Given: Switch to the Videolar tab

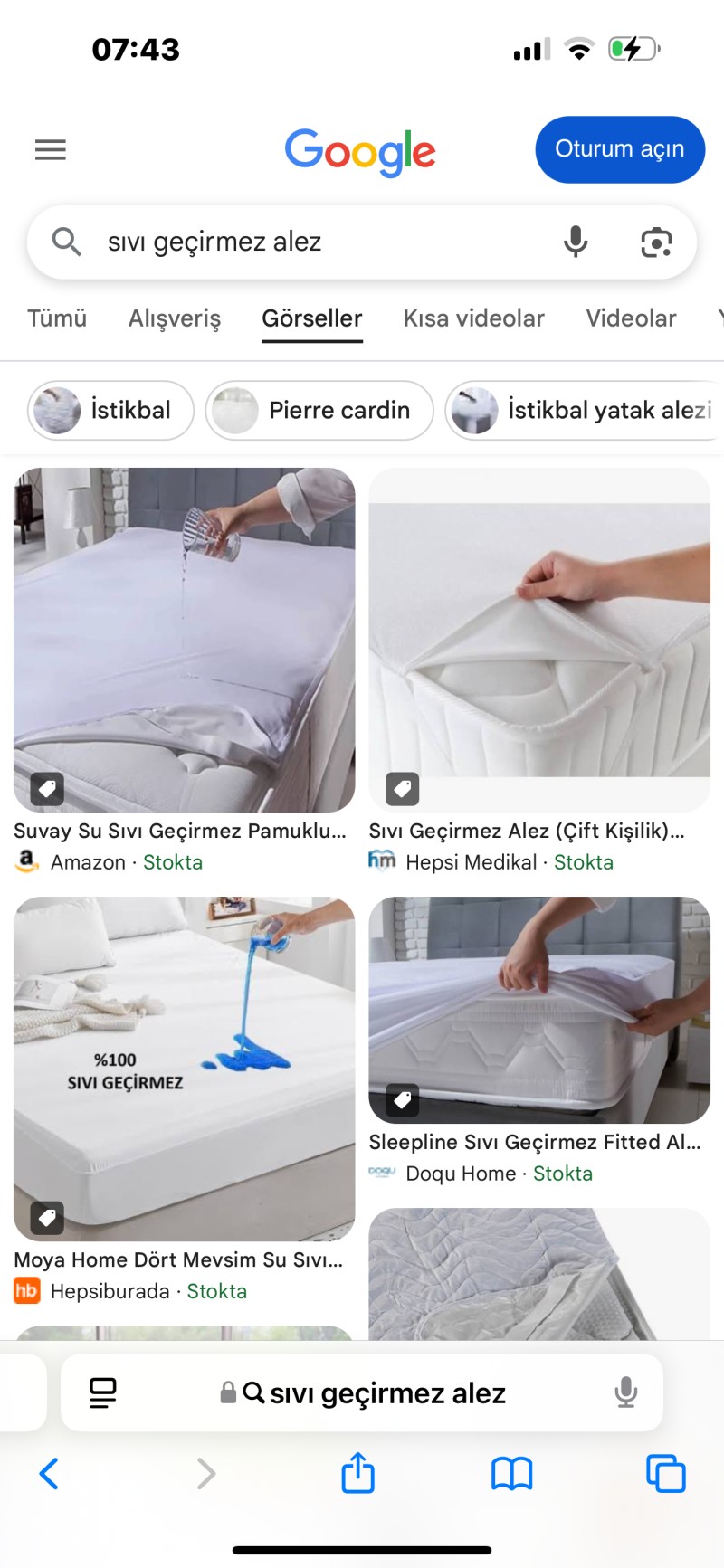Looking at the screenshot, I should tap(631, 318).
